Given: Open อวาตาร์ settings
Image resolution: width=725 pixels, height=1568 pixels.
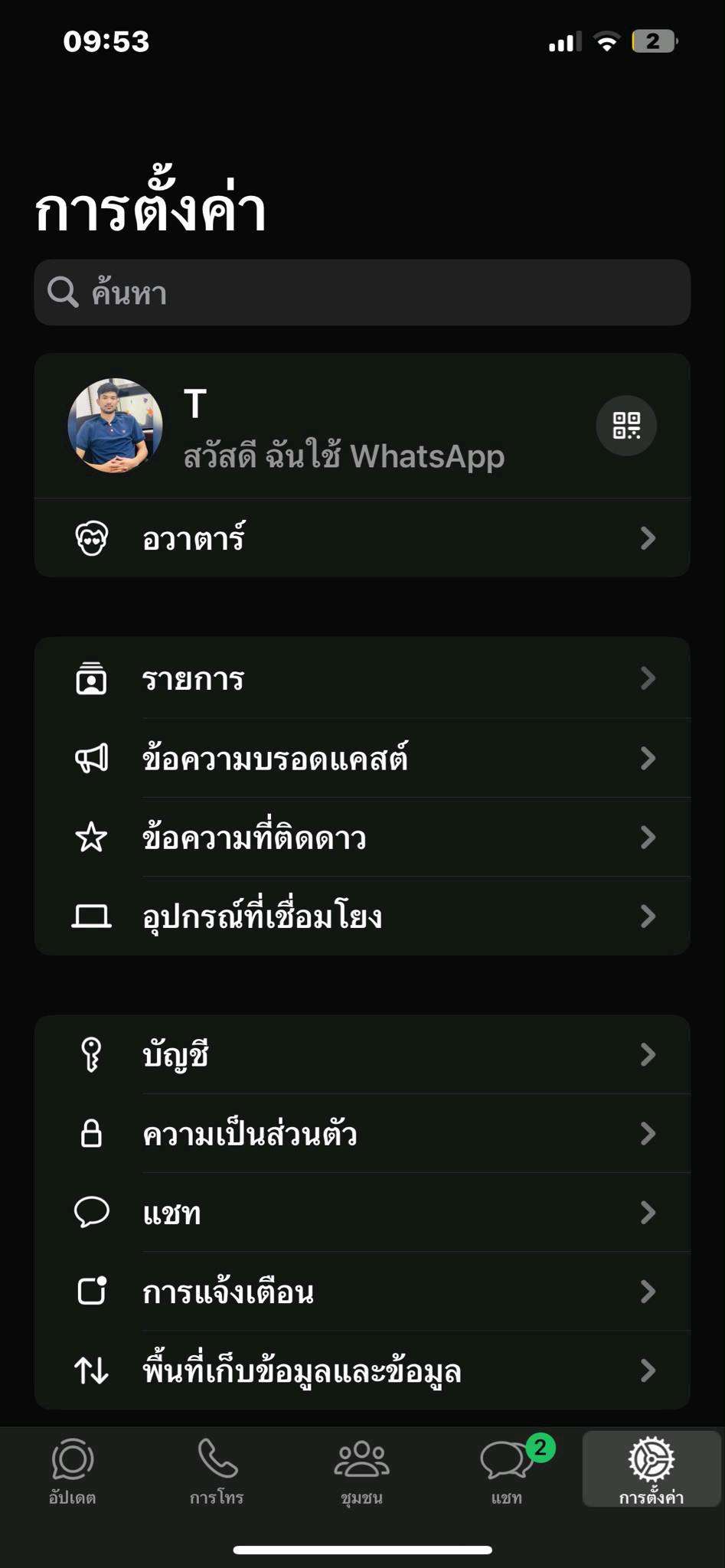Looking at the screenshot, I should point(362,538).
